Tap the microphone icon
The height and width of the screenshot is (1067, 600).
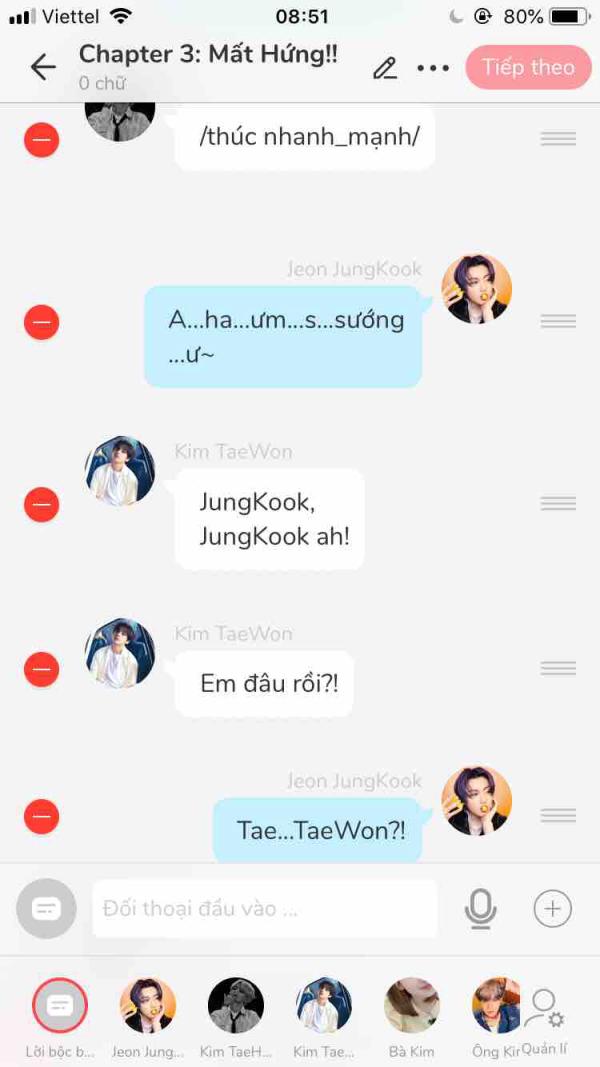coord(481,908)
